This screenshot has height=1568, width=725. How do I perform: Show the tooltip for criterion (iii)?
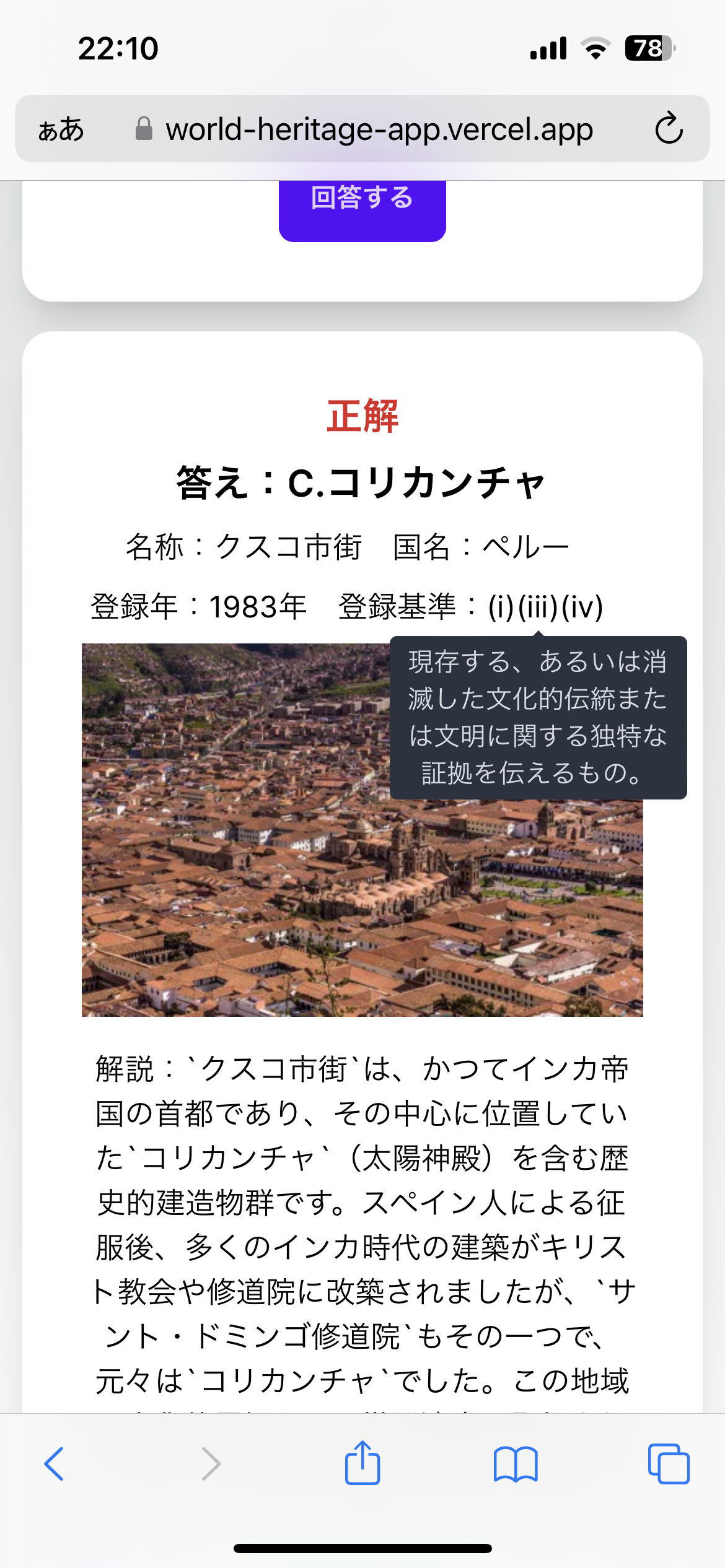coord(538,607)
